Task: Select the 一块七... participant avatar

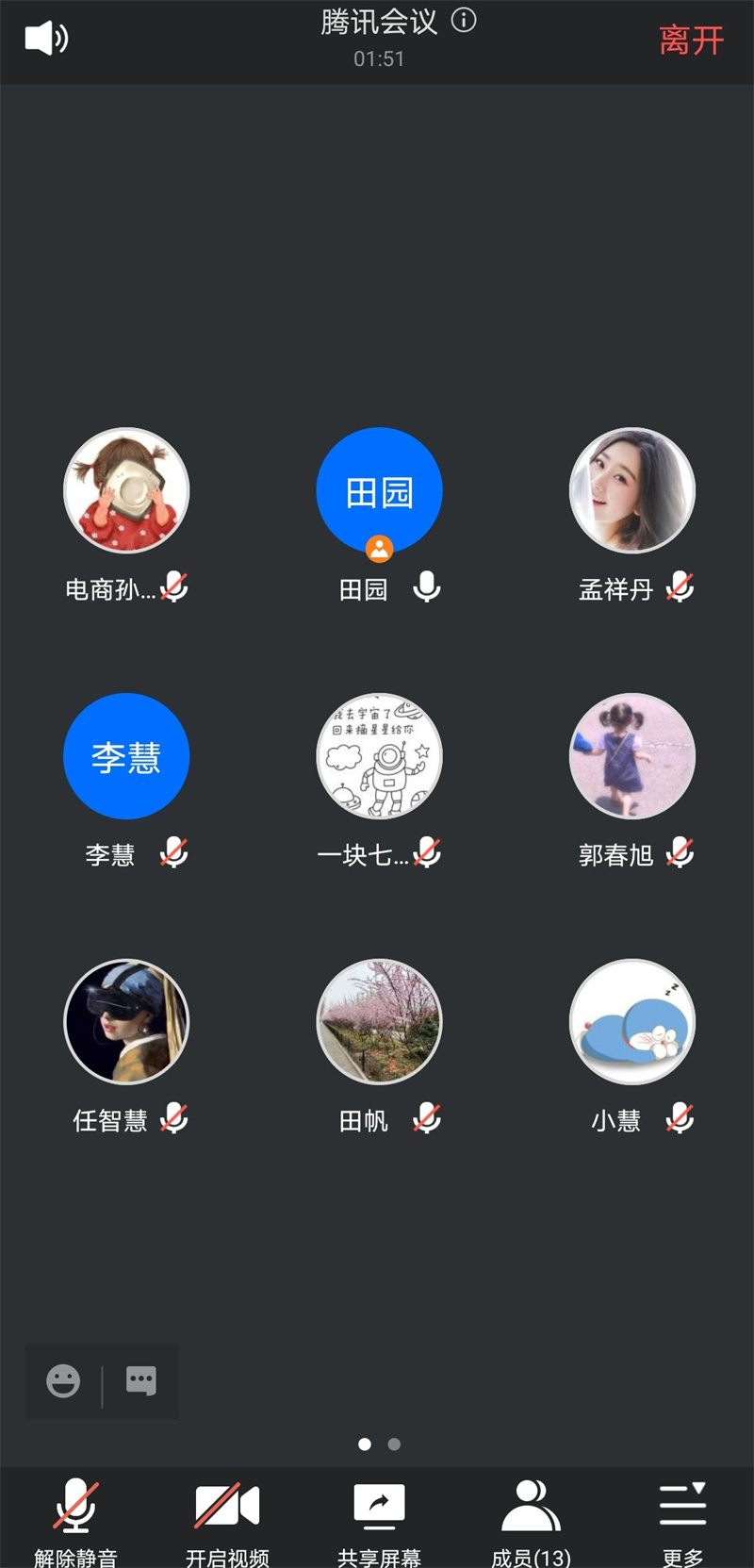Action: tap(379, 756)
